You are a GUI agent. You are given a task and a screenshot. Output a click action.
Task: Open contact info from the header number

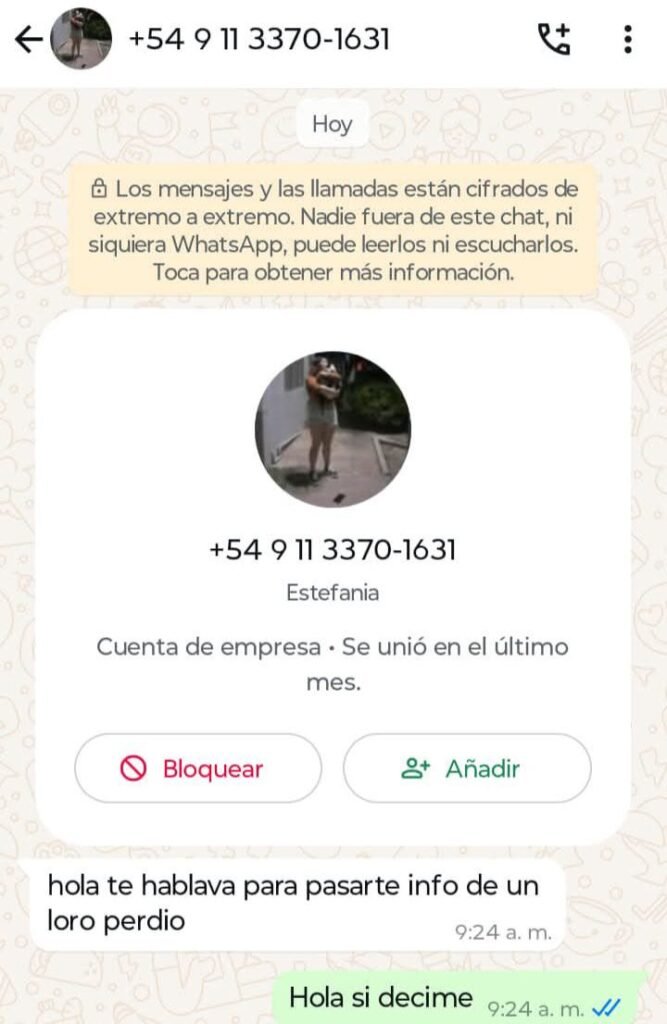tap(259, 39)
